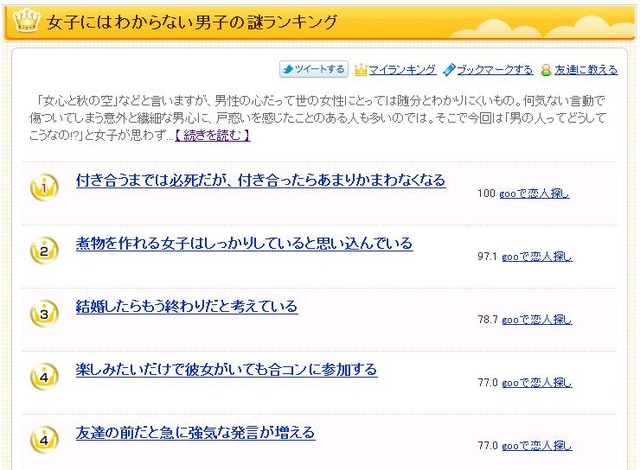640x470 pixels.
Task: Expand the 続きを読む link
Action: [213, 135]
